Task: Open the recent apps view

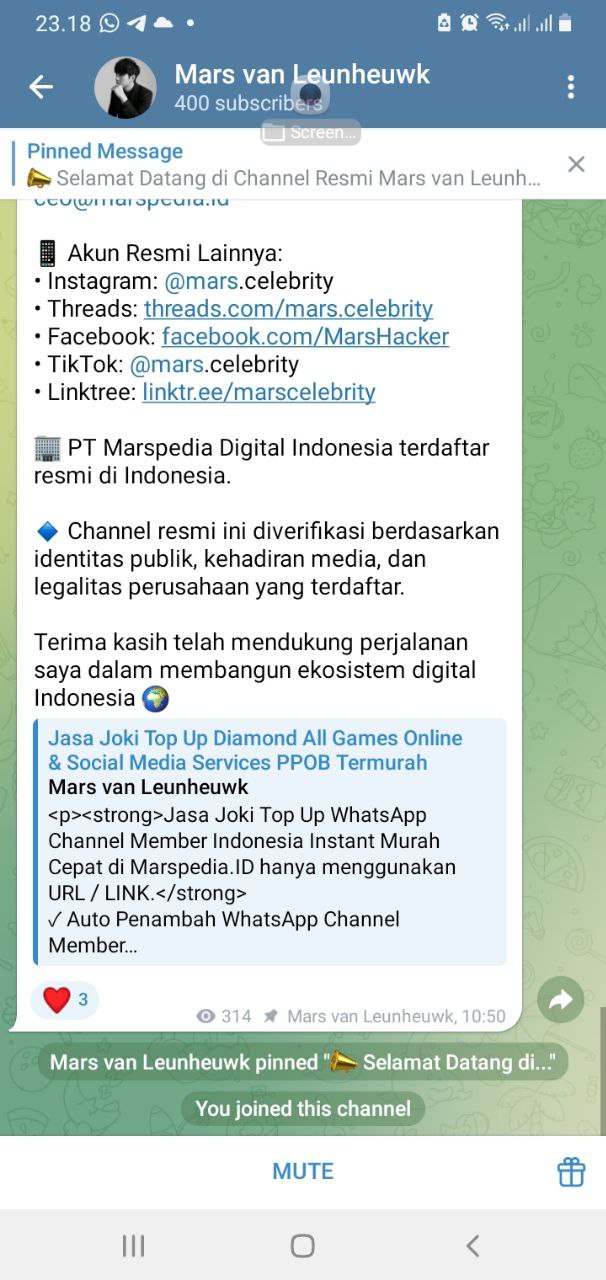Action: pyautogui.click(x=133, y=1245)
